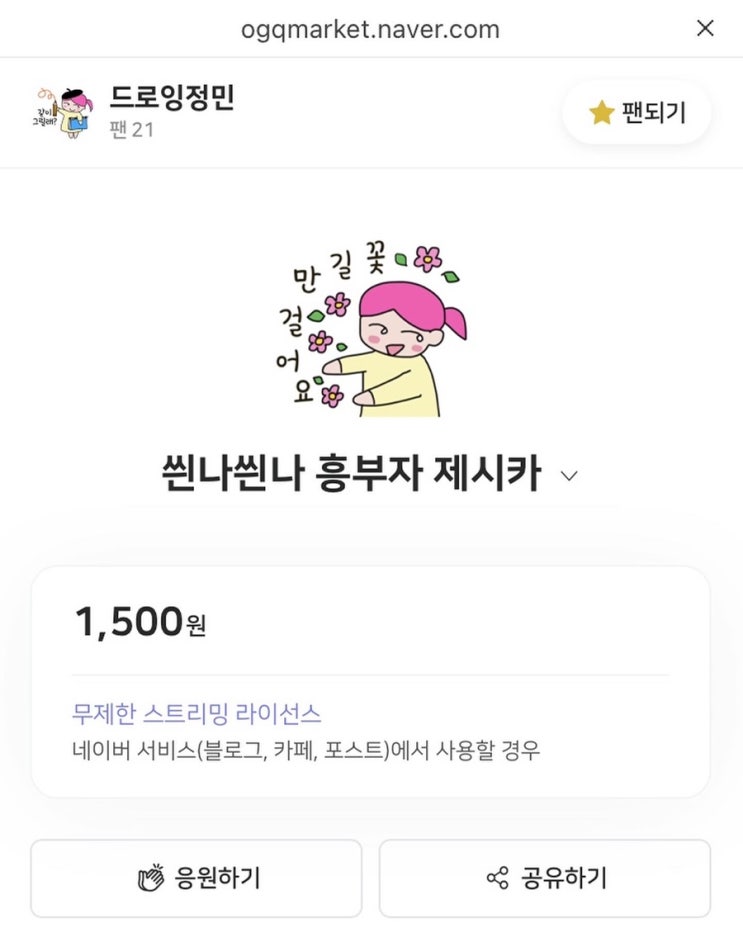This screenshot has width=743, height=928.
Task: Open creator 드로잉정민's profile
Action: pos(171,98)
